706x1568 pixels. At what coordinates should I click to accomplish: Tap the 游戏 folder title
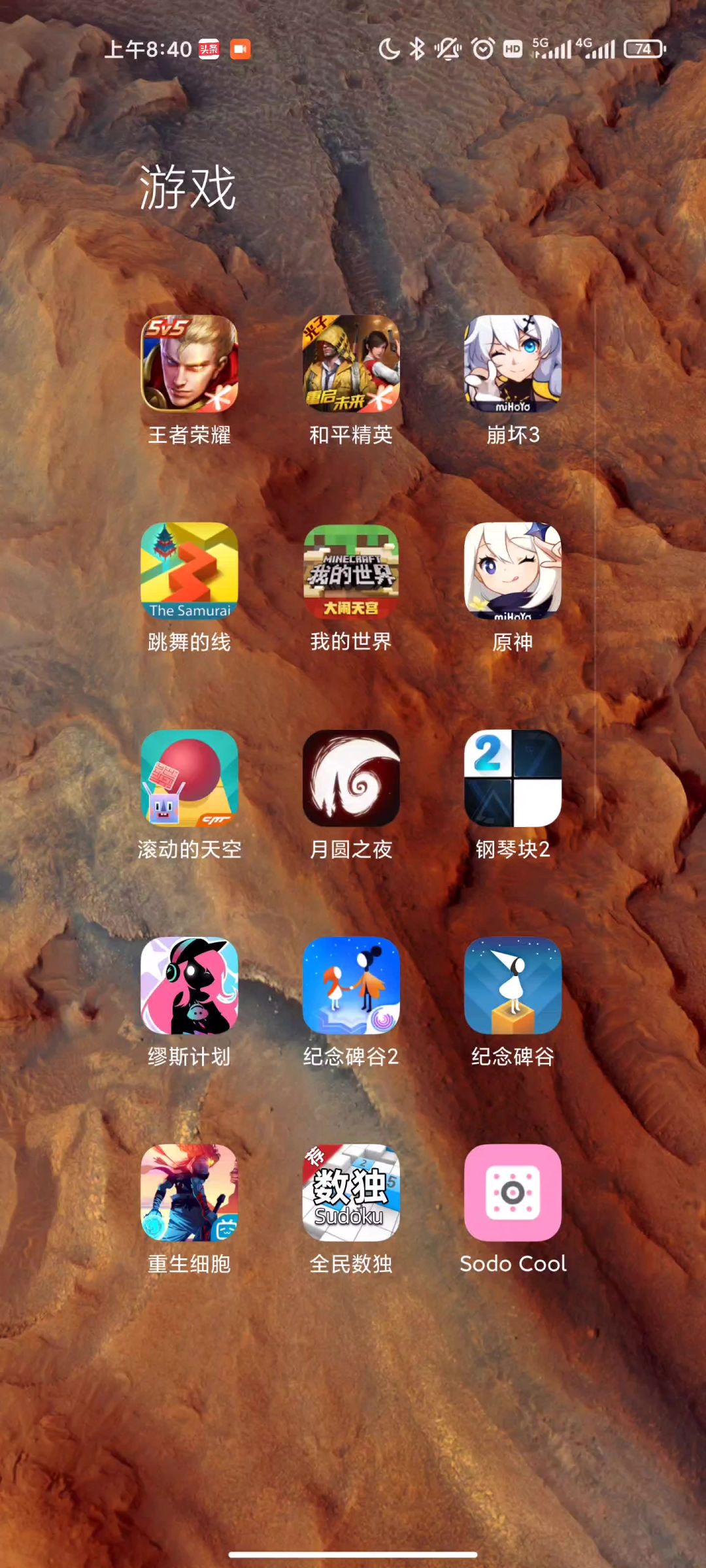pos(188,188)
